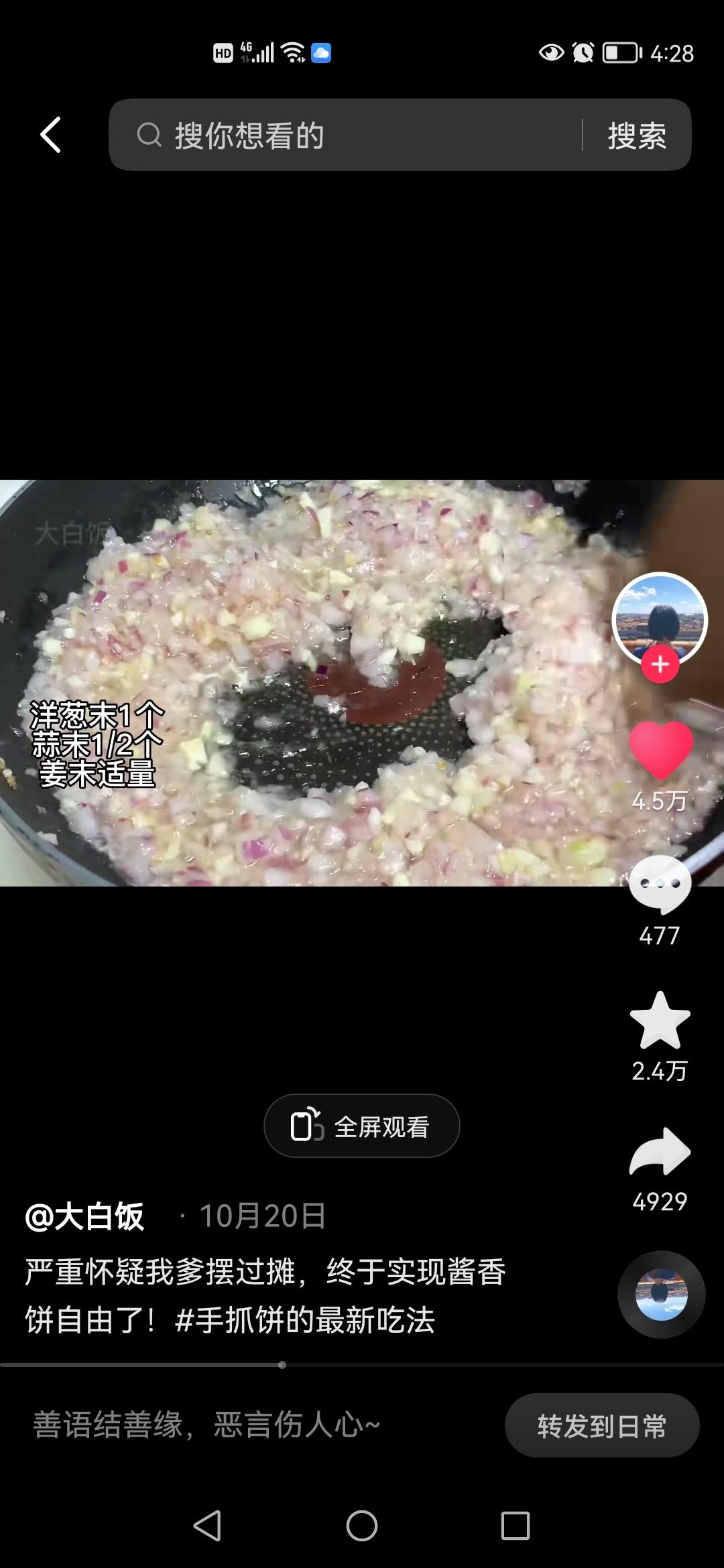Favorite the video with the star icon
The height and width of the screenshot is (1568, 724).
660,1020
